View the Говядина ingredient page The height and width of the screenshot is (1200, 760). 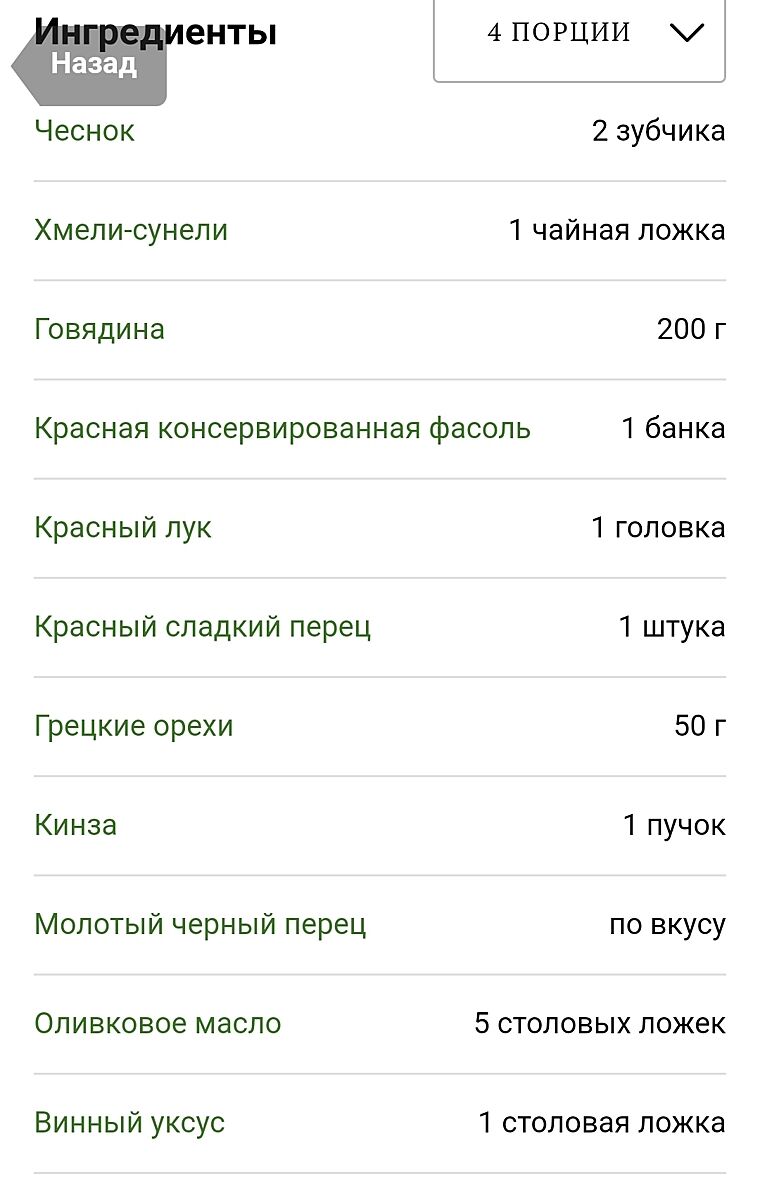pos(99,329)
